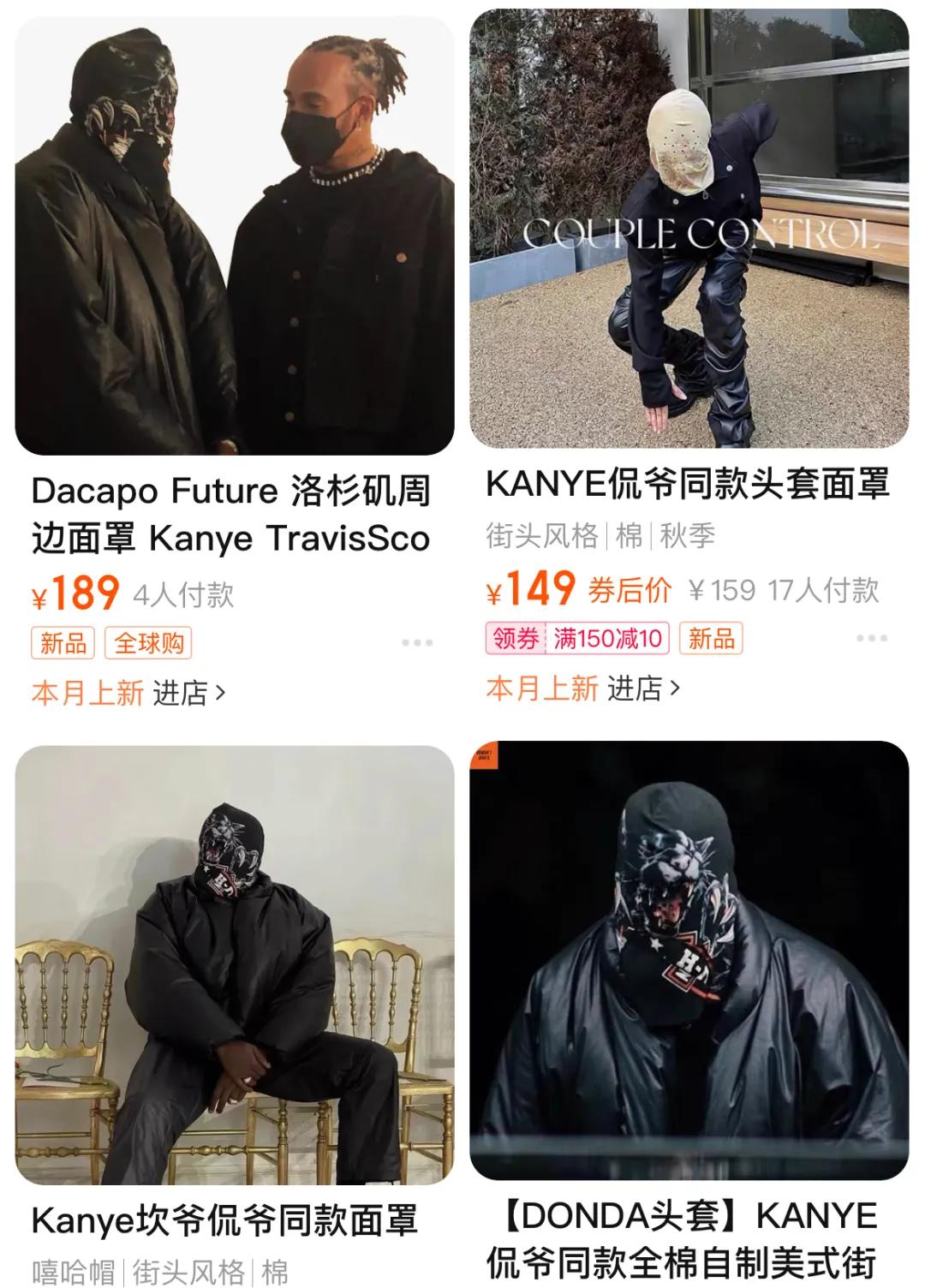Open more options for the Dacapo Future listing
Viewport: 925px width, 1288px height.
pyautogui.click(x=419, y=642)
